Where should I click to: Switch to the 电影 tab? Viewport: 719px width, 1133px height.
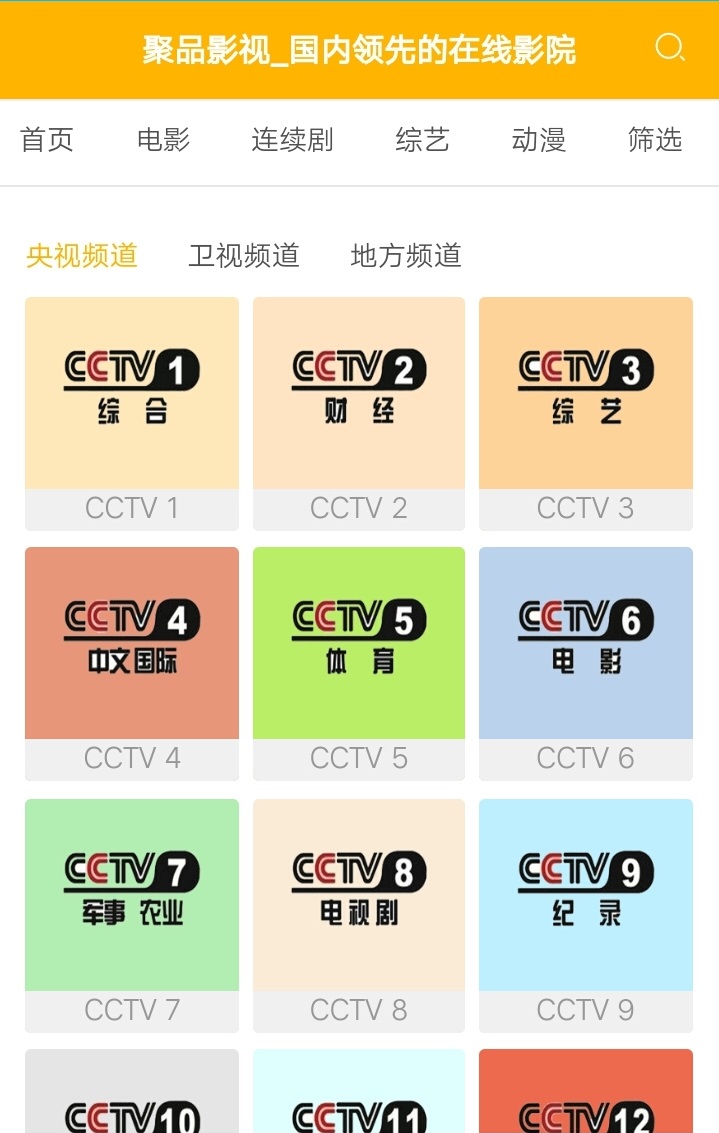[x=163, y=140]
